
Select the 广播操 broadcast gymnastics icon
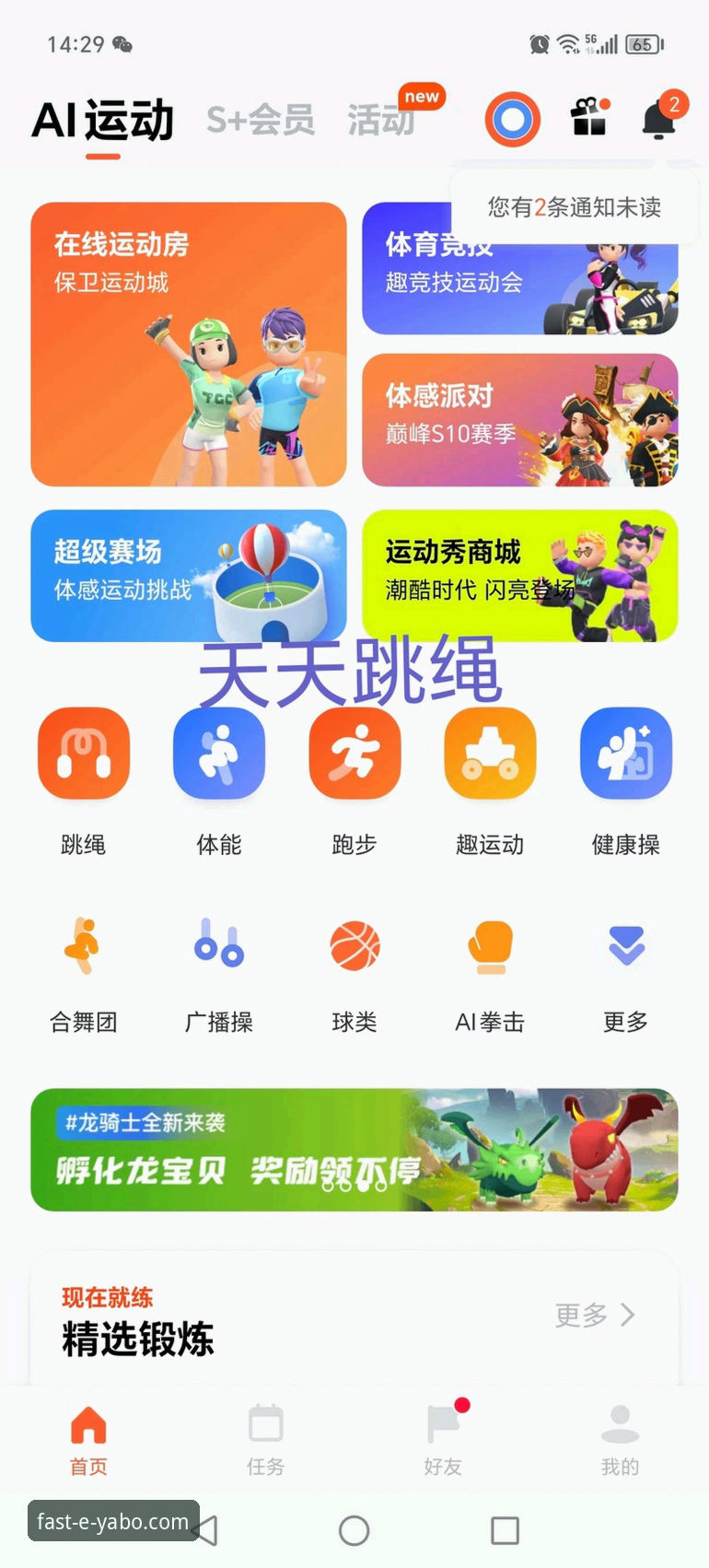click(x=219, y=947)
